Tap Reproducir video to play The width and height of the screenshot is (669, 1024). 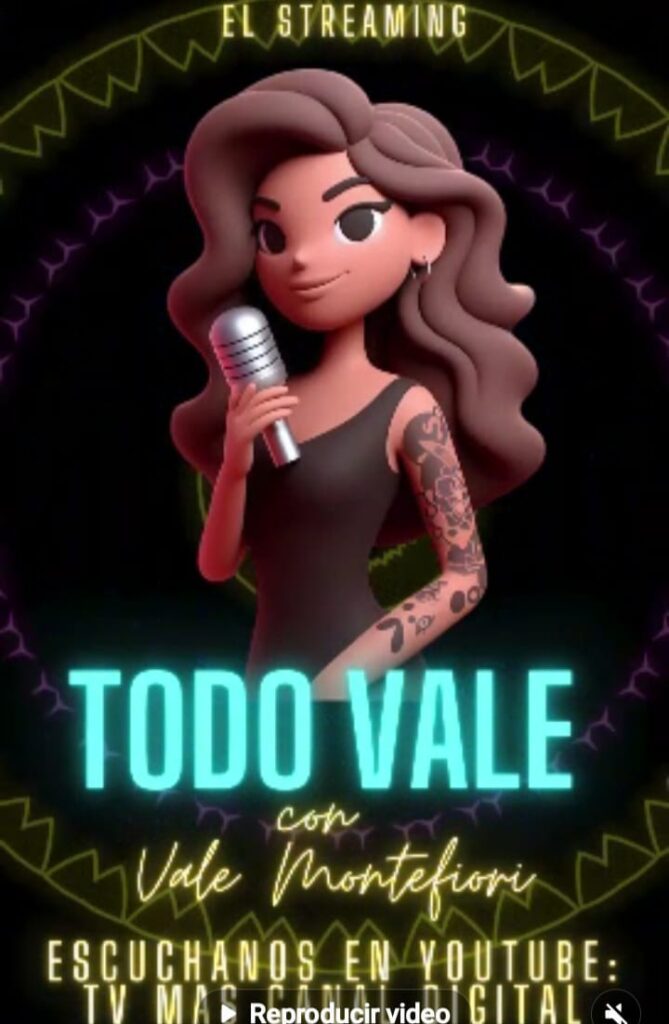338,1011
